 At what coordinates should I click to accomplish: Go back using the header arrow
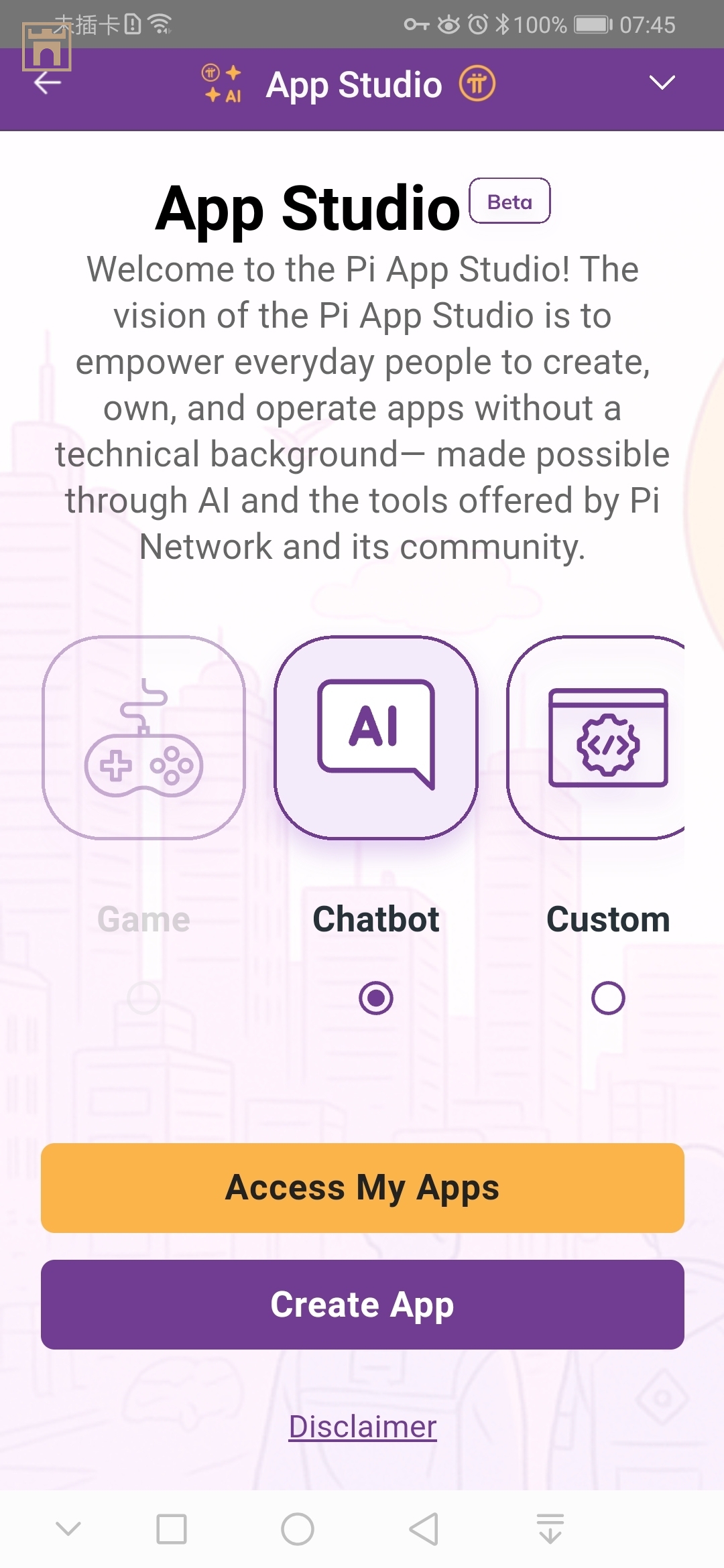point(47,83)
